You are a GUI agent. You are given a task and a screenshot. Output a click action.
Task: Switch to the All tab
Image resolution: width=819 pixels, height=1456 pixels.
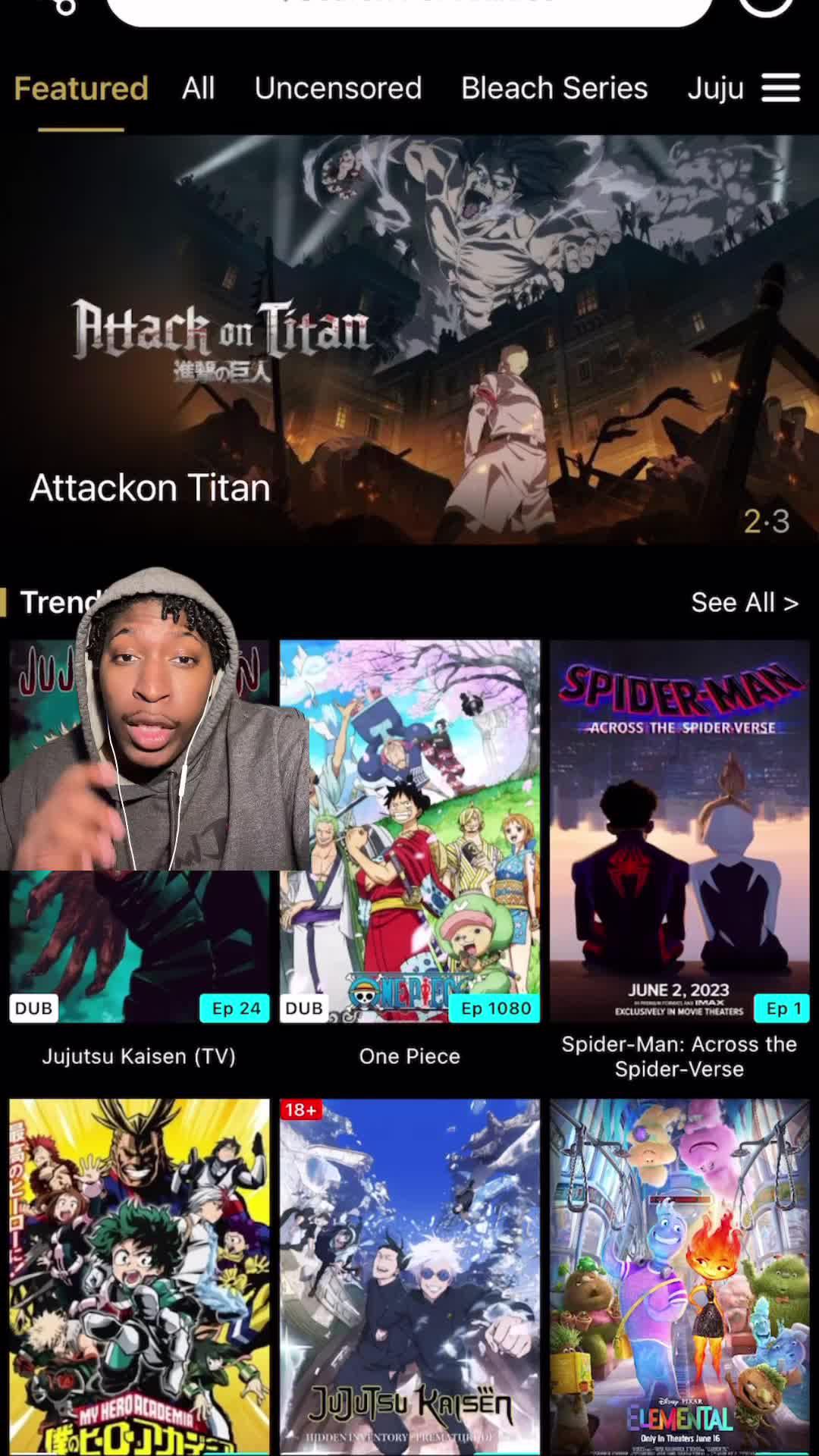[198, 89]
